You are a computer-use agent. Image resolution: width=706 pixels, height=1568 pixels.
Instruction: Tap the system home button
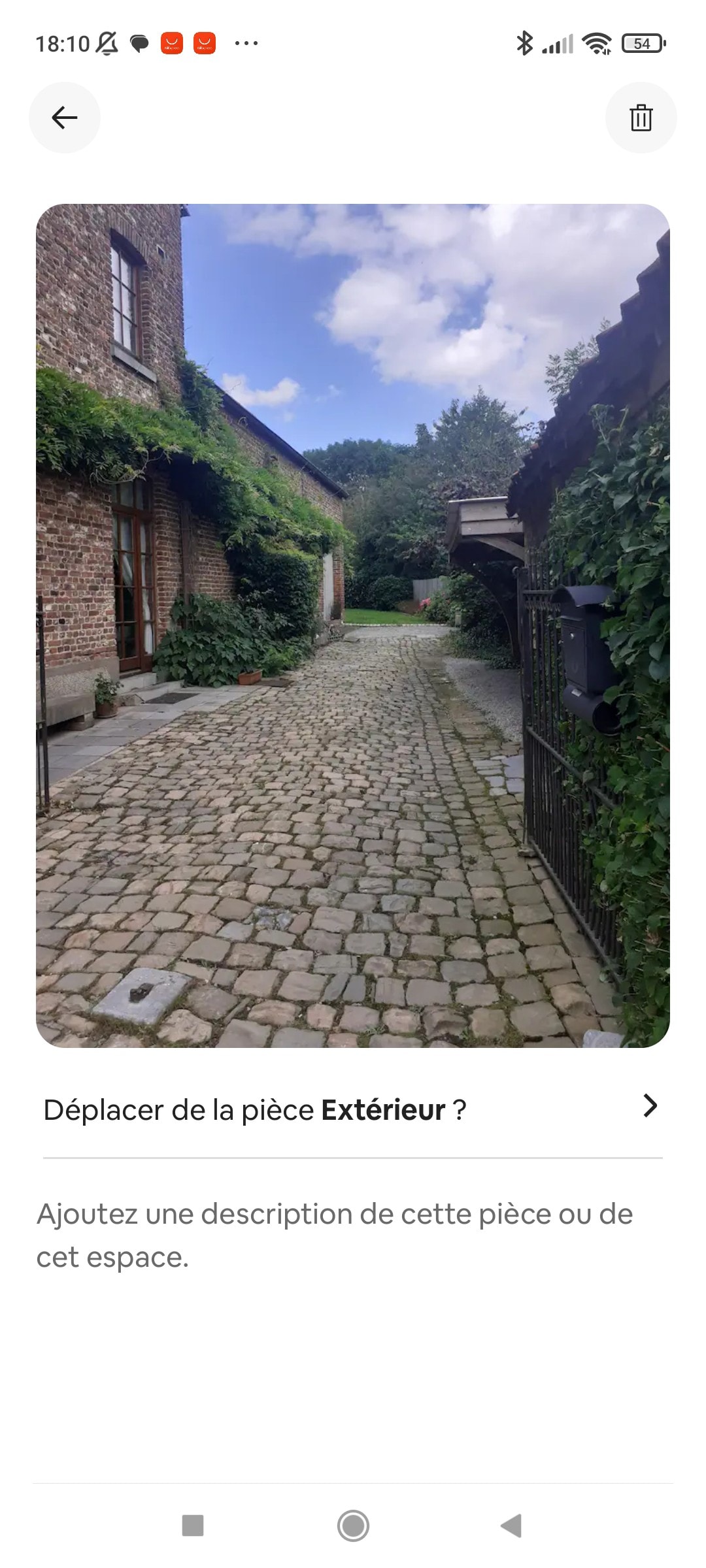353,1526
